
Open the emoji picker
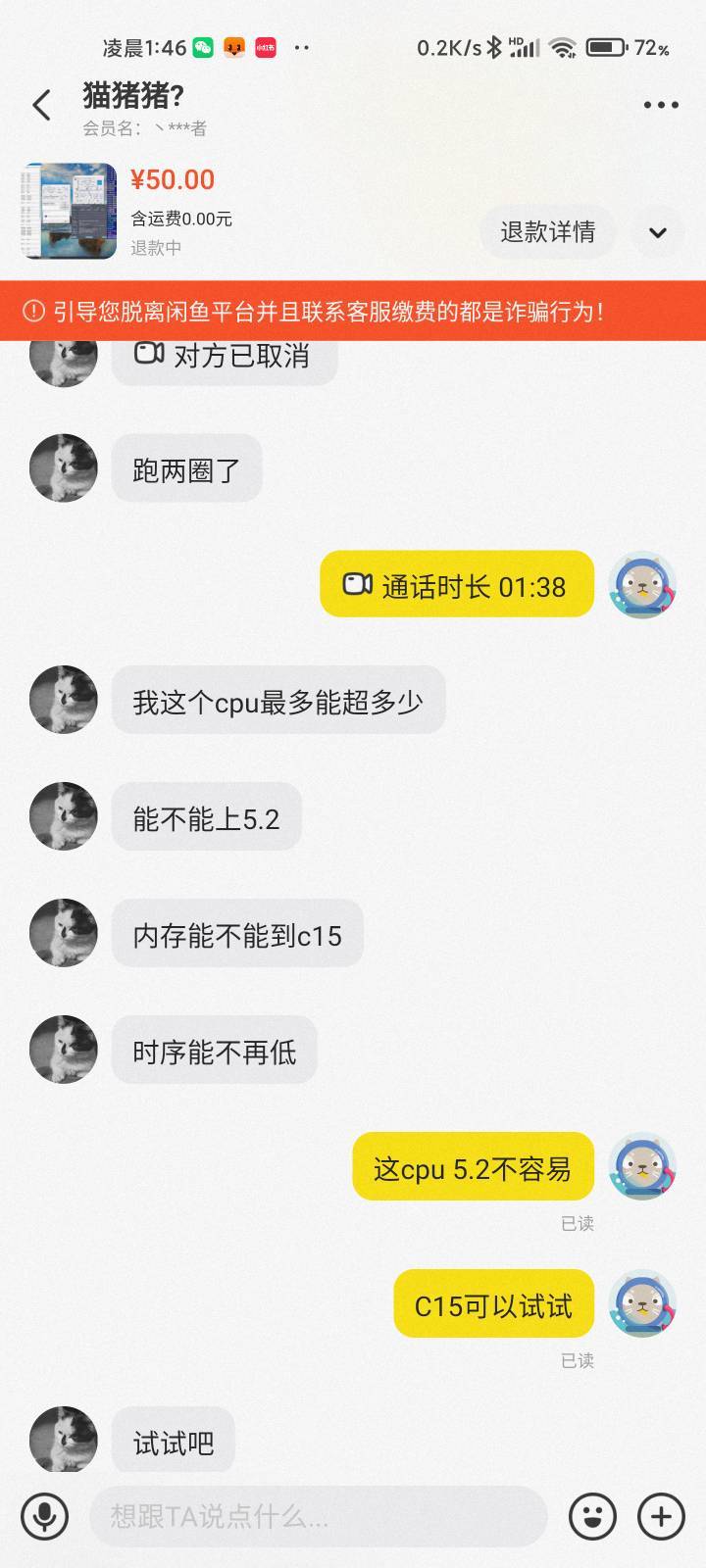(x=592, y=1517)
